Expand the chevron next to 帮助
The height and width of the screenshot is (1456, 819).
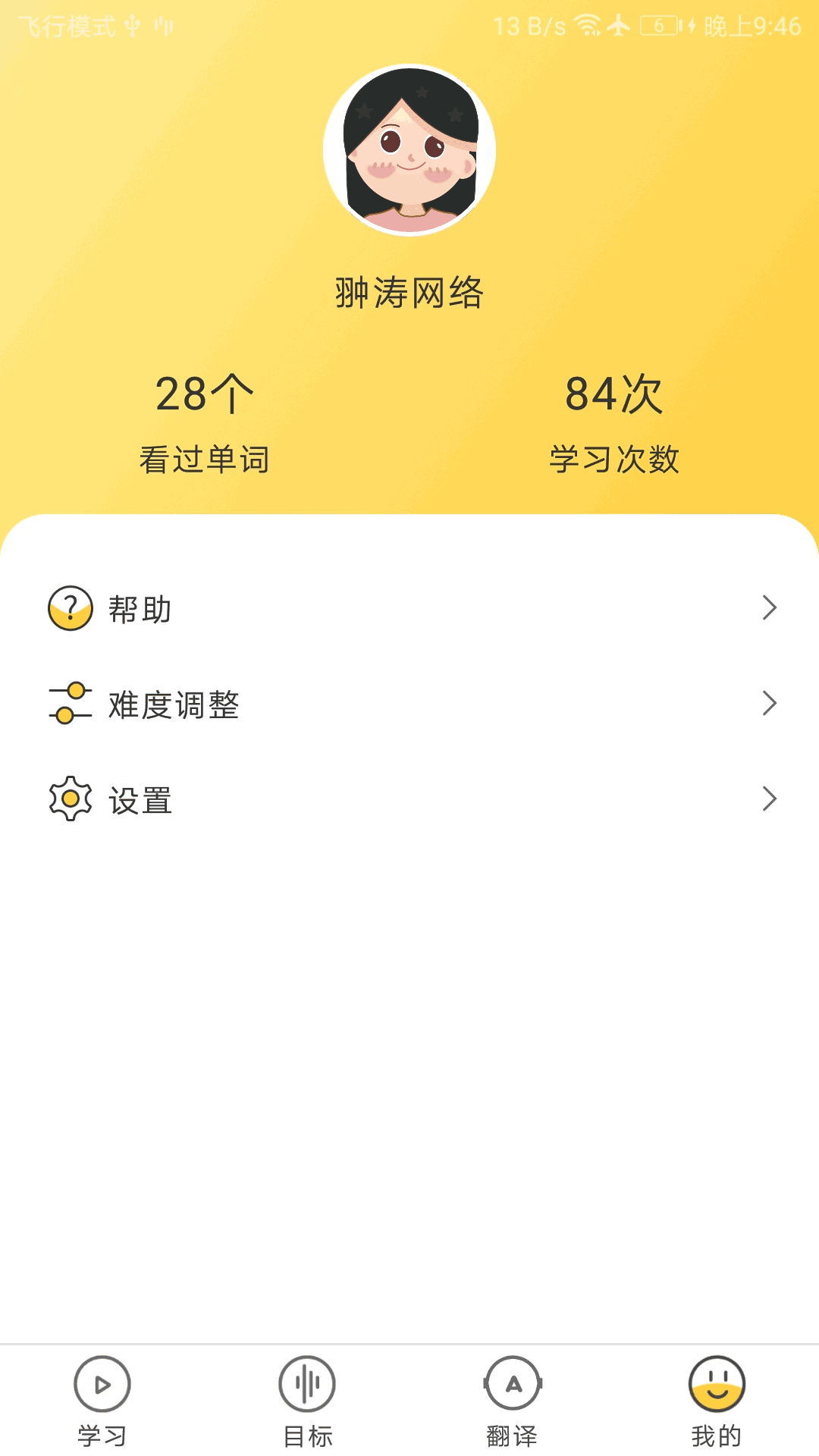[770, 607]
